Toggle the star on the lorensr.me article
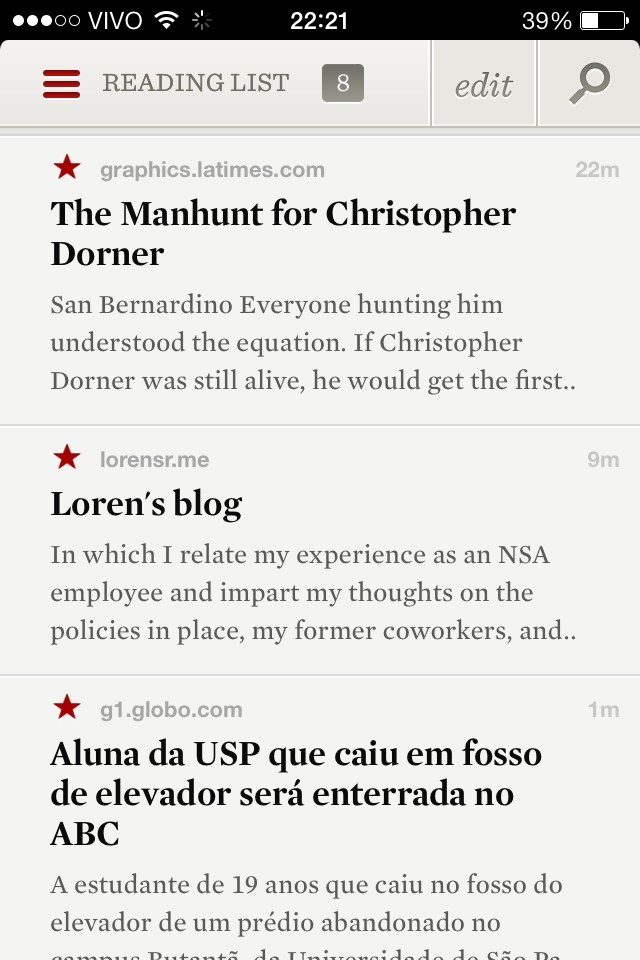The image size is (640, 960). click(x=67, y=458)
